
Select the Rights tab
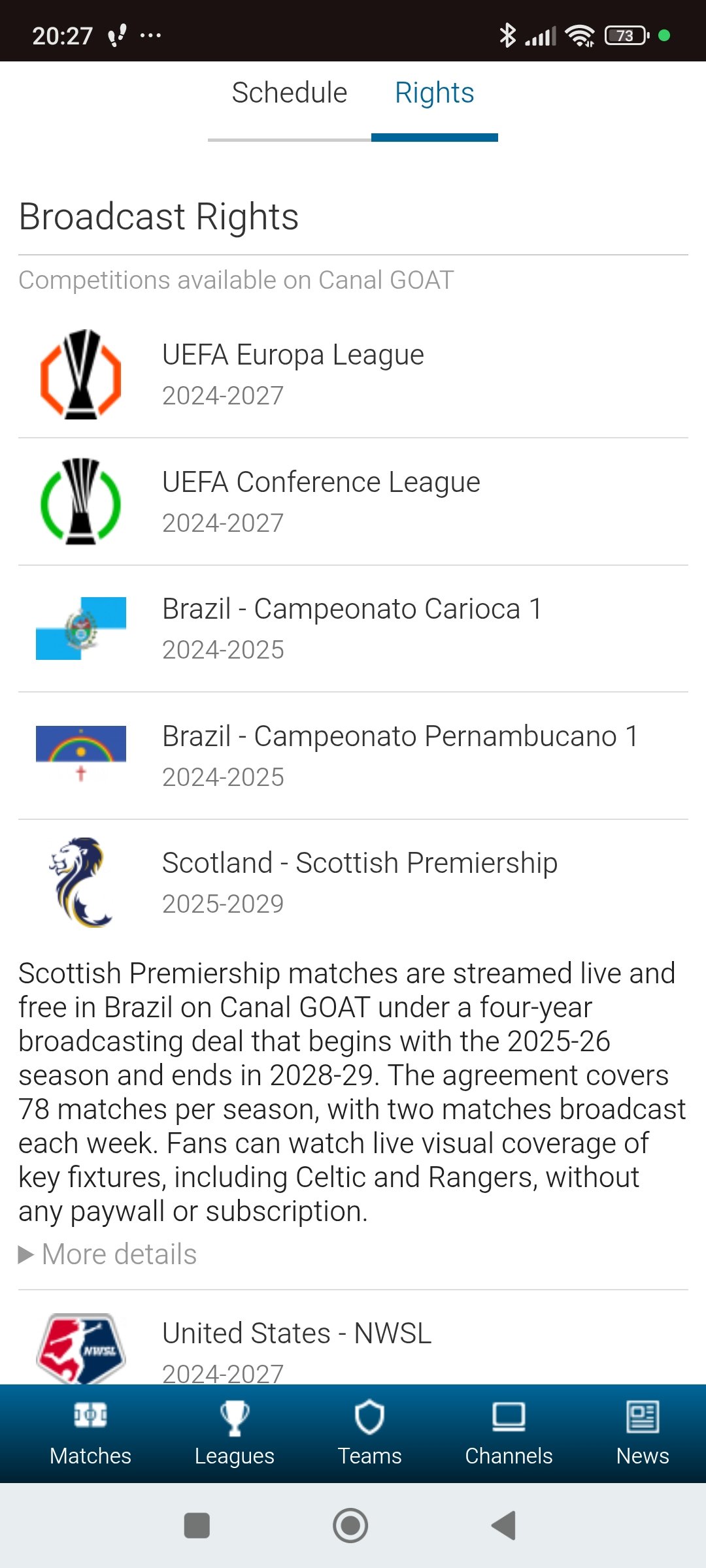click(x=435, y=93)
